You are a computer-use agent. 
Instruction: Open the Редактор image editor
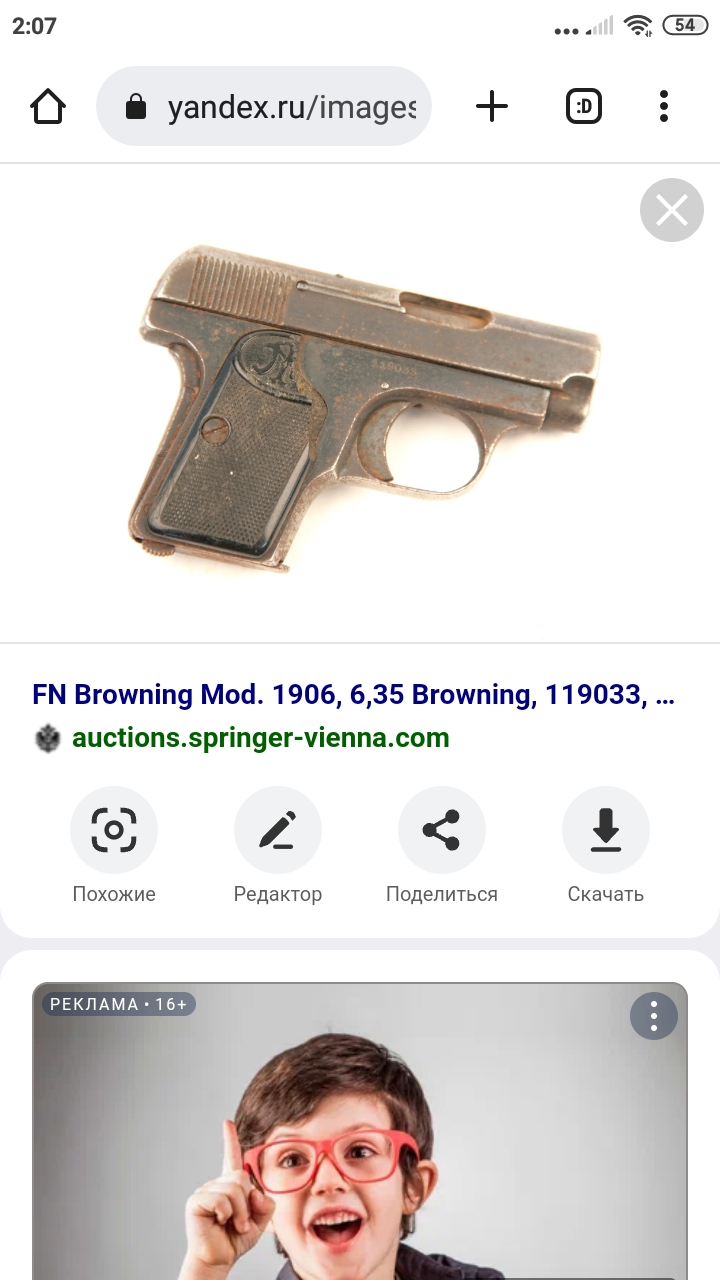pyautogui.click(x=278, y=846)
